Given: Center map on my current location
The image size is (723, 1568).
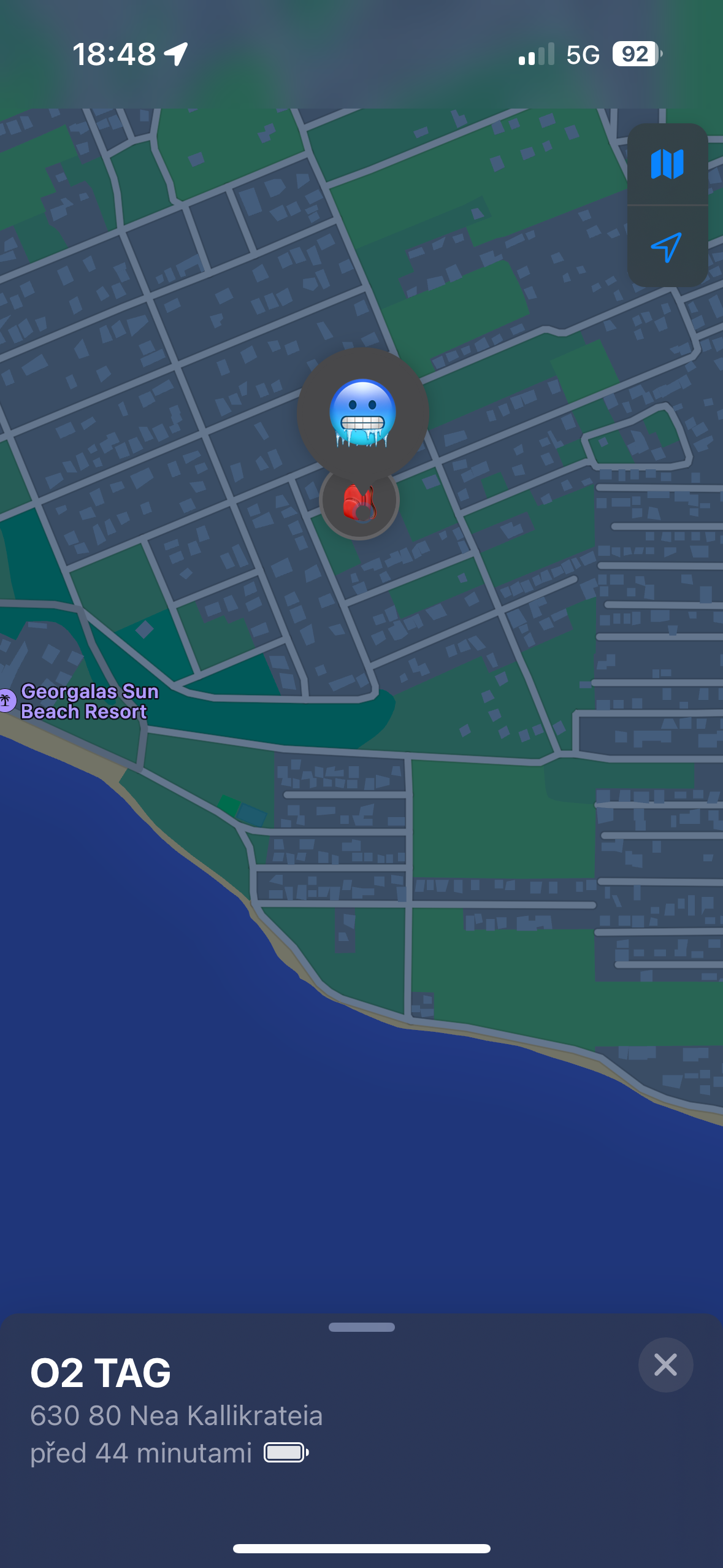Looking at the screenshot, I should 667,247.
